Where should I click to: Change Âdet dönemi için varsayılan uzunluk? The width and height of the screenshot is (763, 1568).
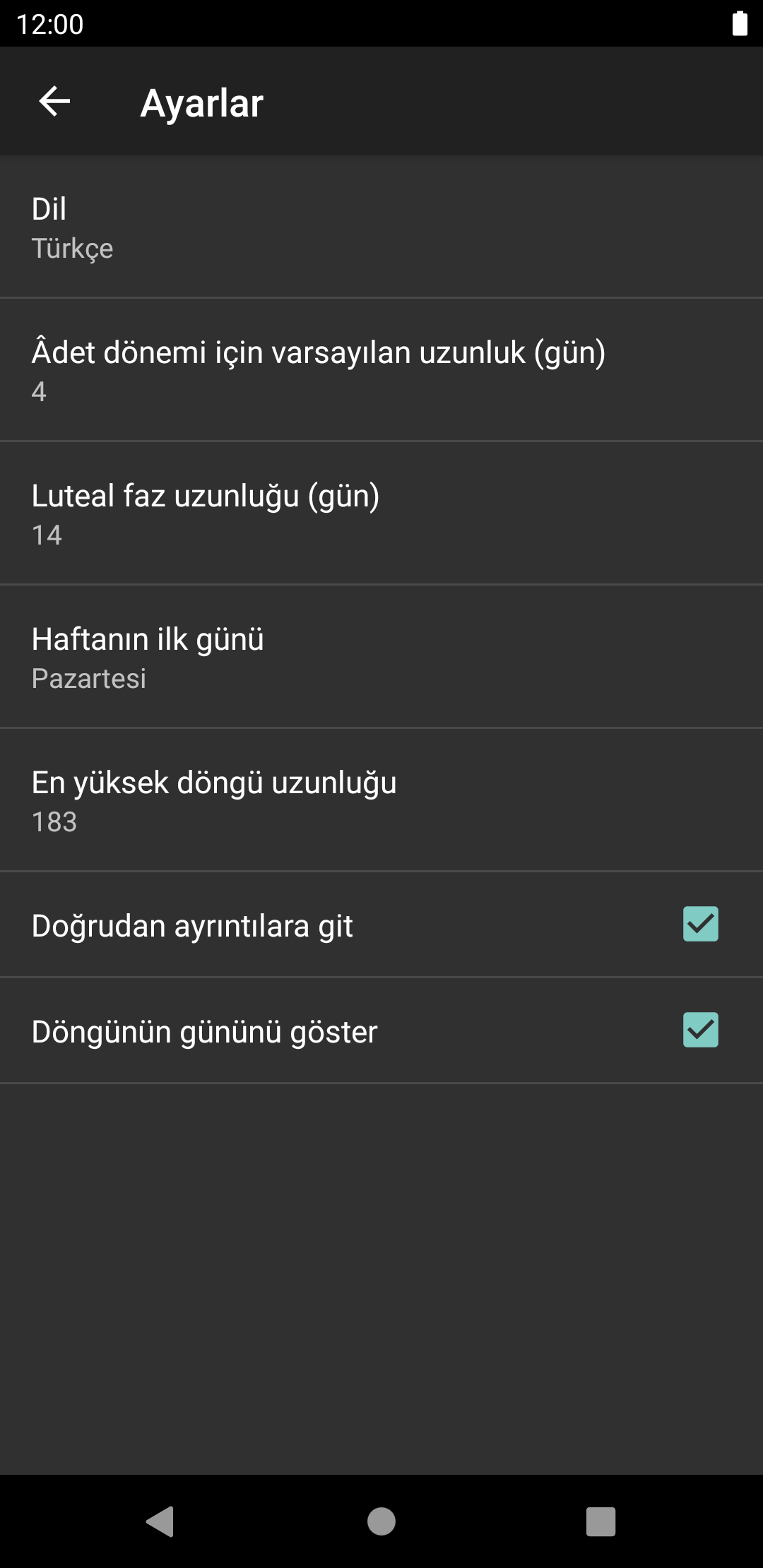381,370
